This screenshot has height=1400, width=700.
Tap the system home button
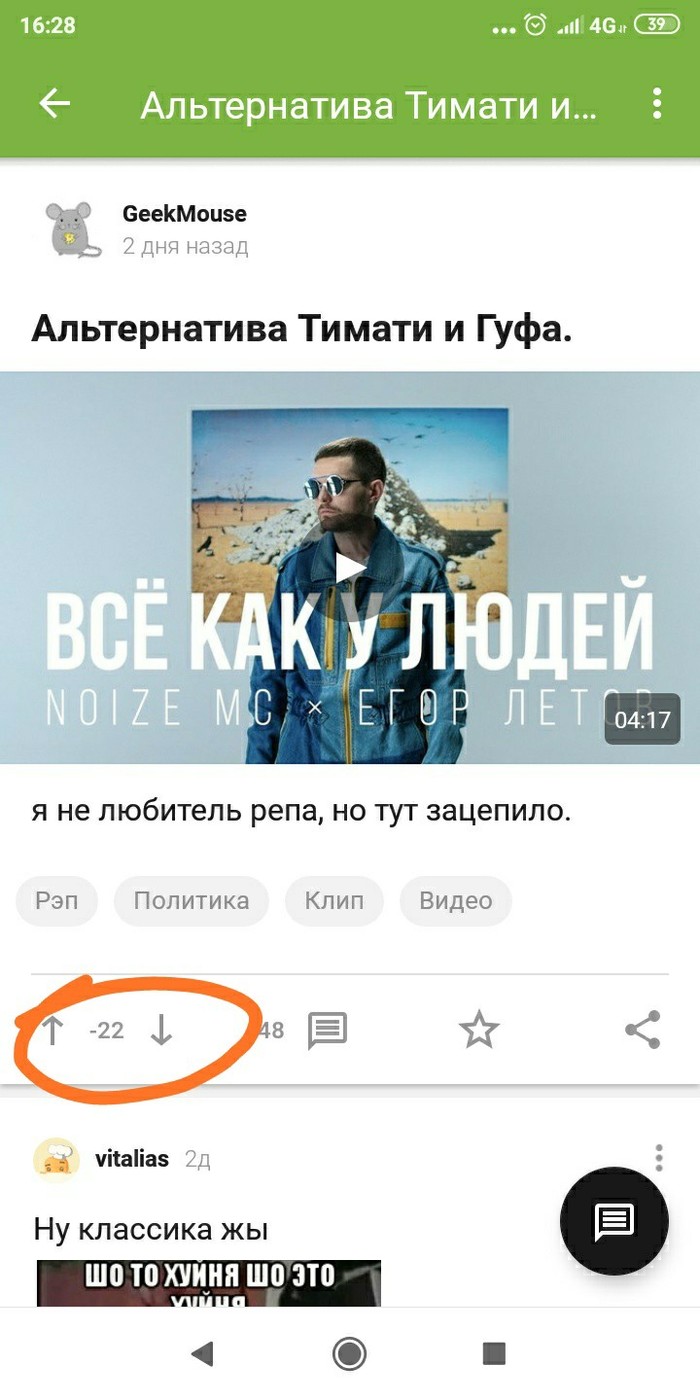349,1354
